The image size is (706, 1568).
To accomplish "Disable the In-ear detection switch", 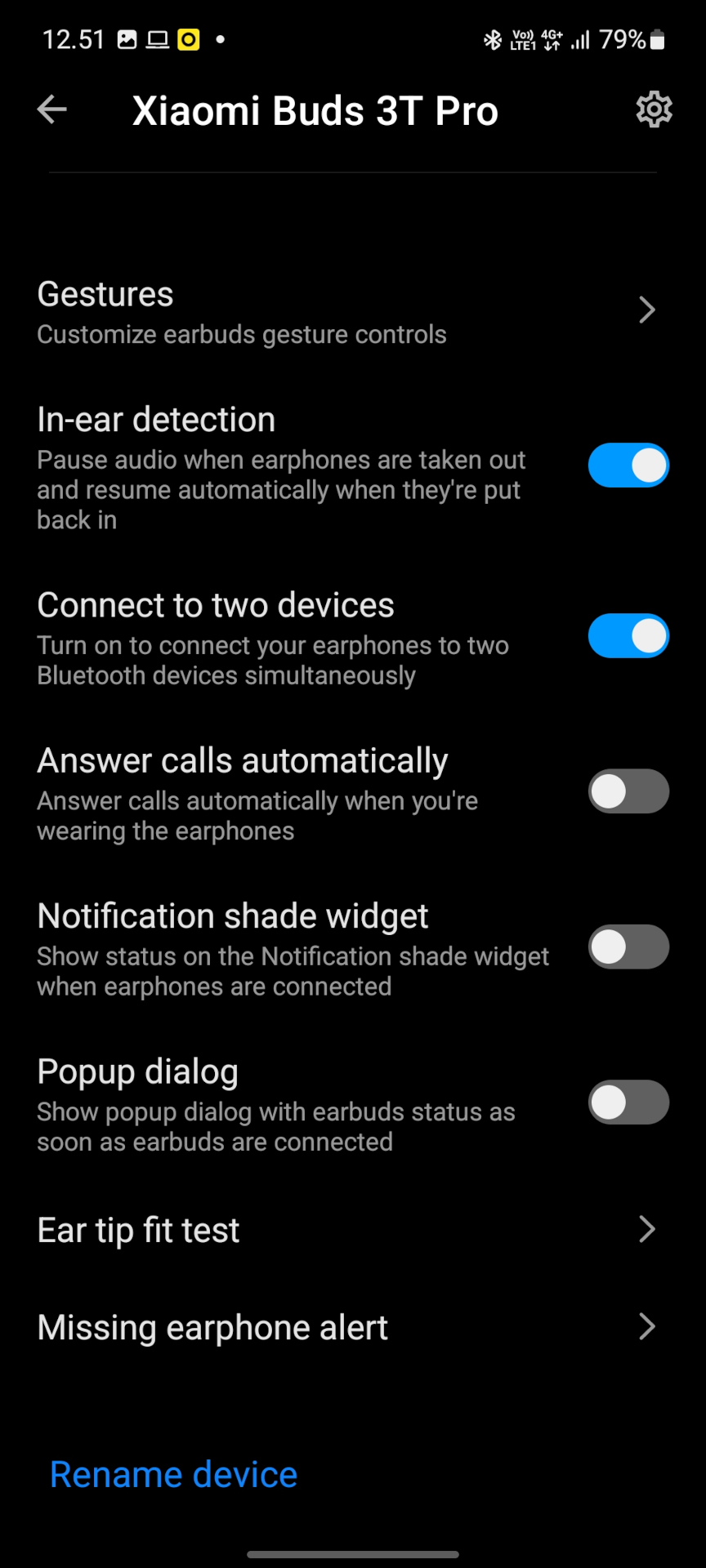I will pos(628,465).
